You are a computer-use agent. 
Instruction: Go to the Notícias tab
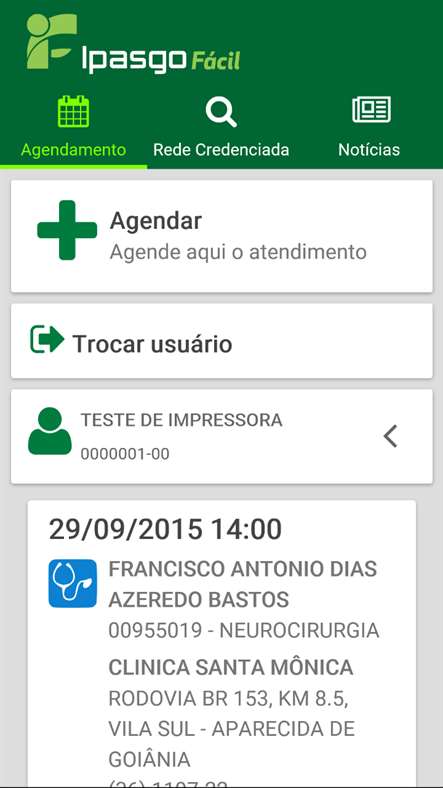(369, 128)
